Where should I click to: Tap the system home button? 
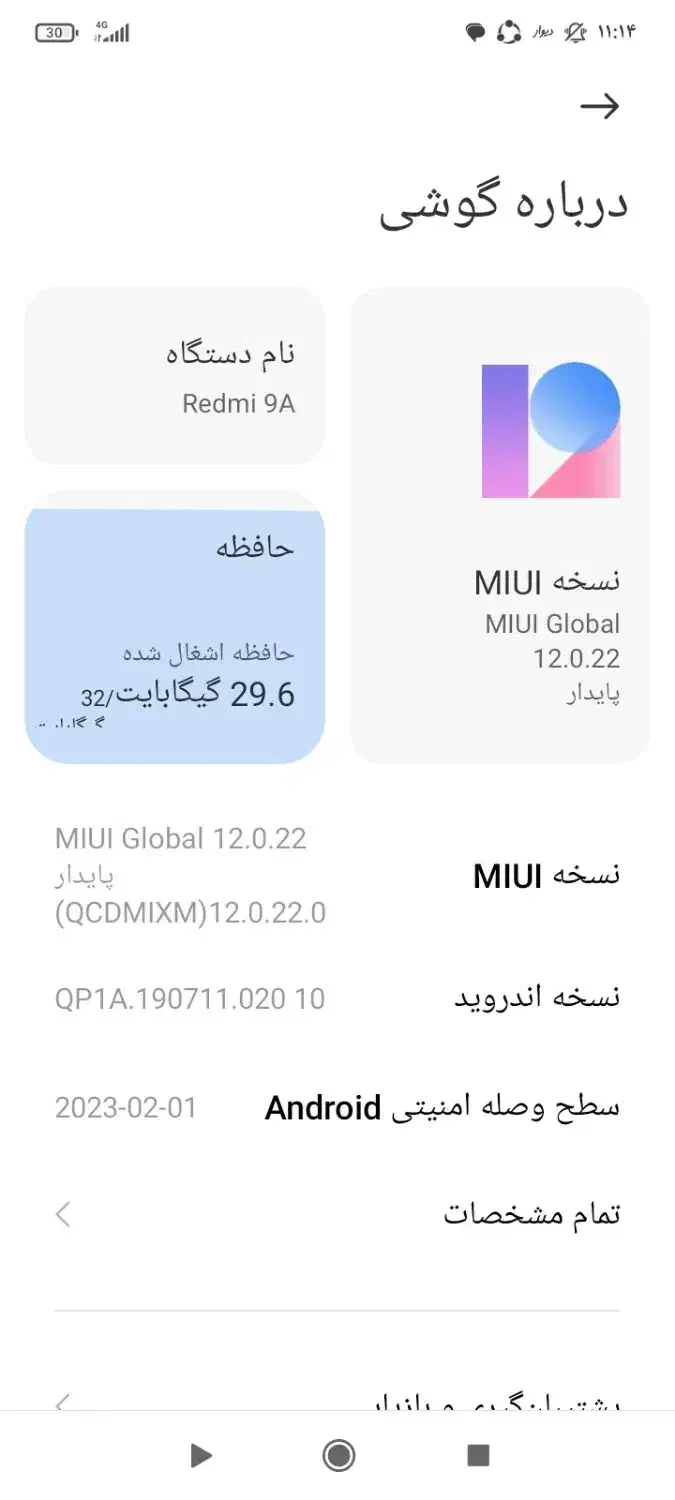(x=339, y=1455)
